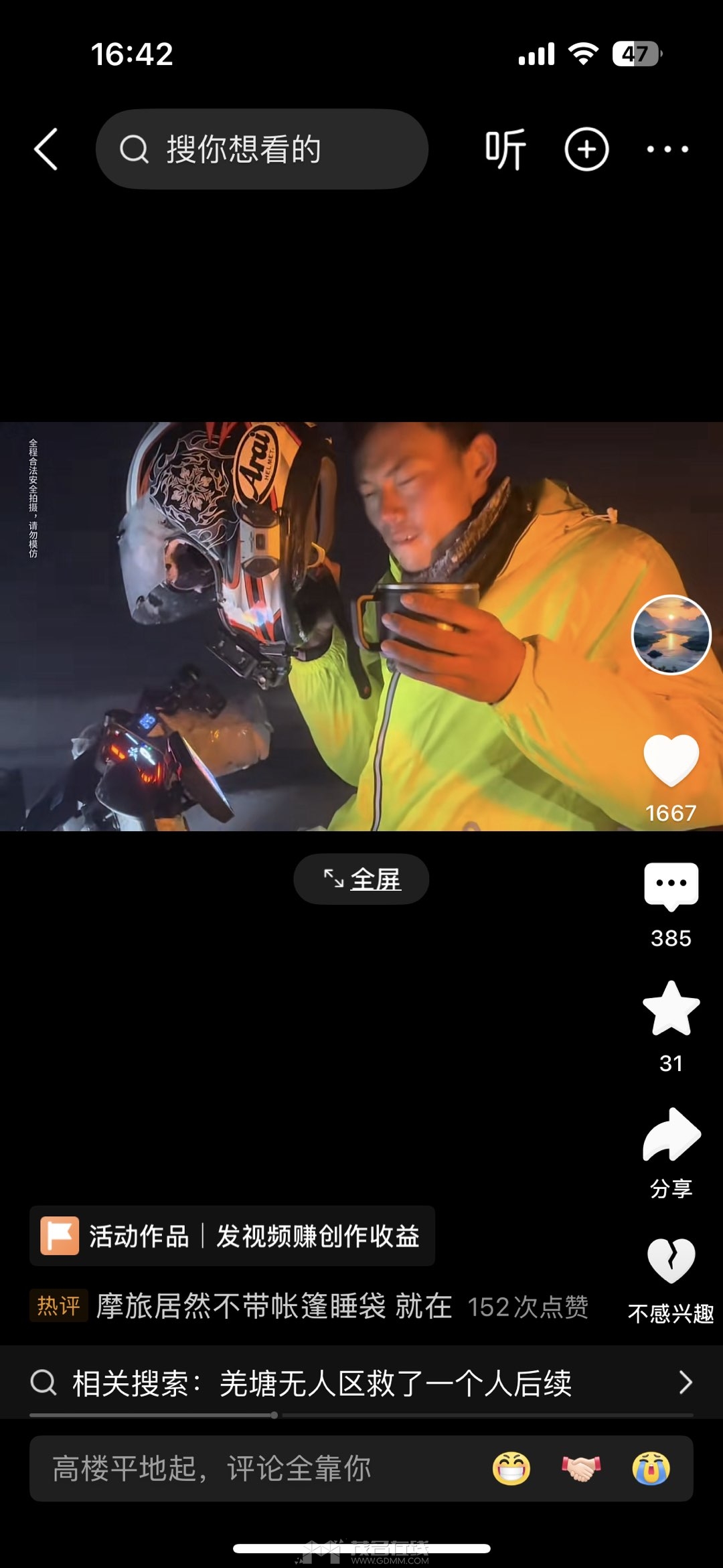Open the 活动作品 发视频赚创作收益 banner
This screenshot has height=1568, width=723.
tap(232, 1236)
